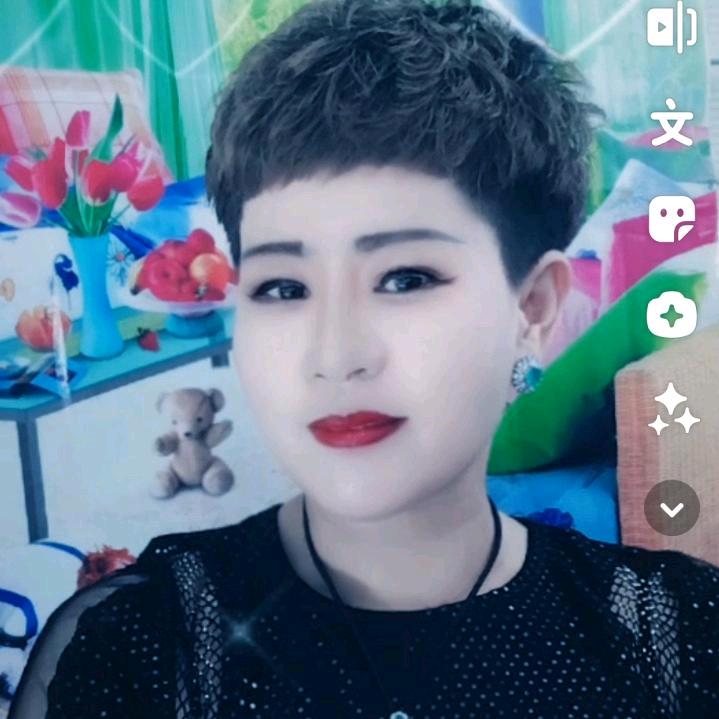Viewport: 719px width, 719px height.
Task: Expand more editing tools
Action: (671, 508)
